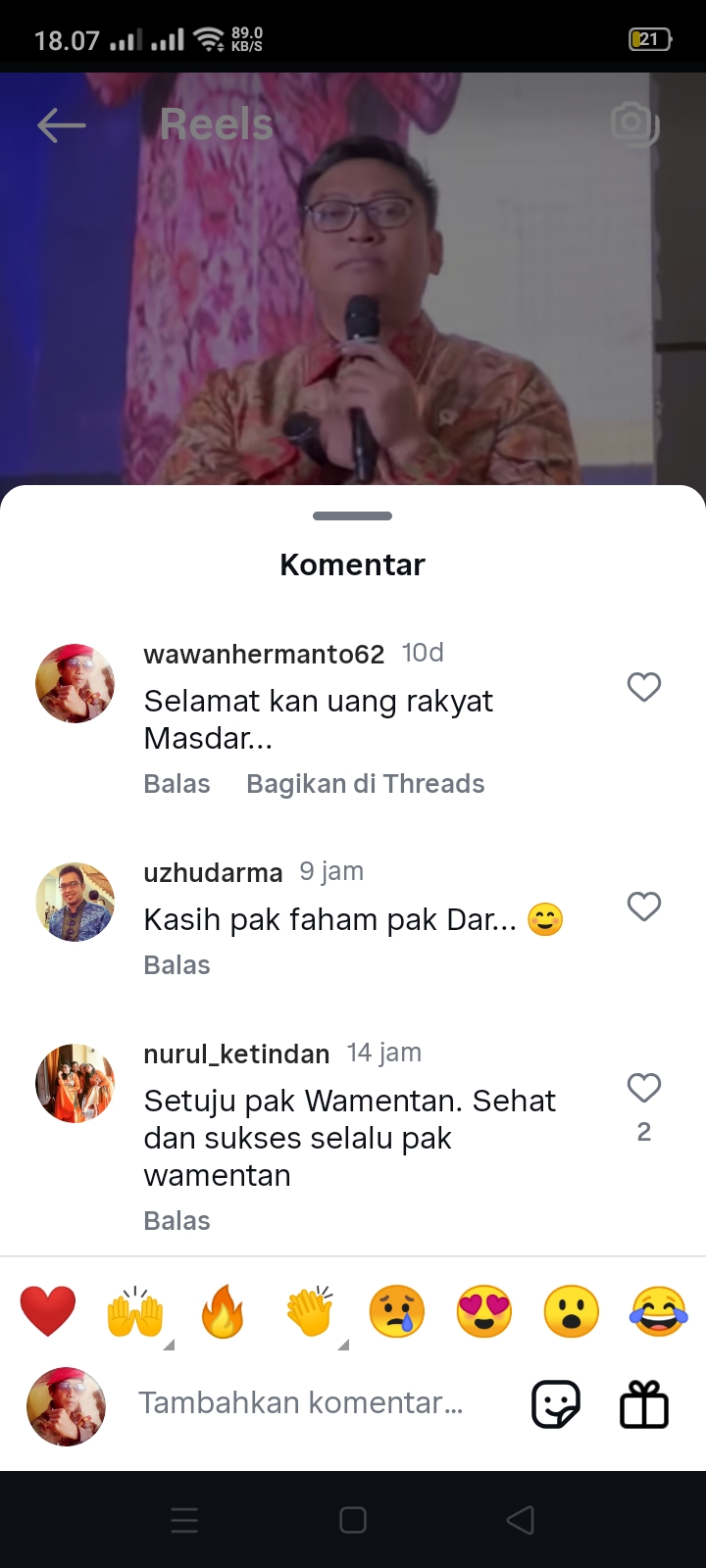Reply to wawanhermanto62's comment
Image resolution: width=706 pixels, height=1568 pixels.
(x=176, y=784)
